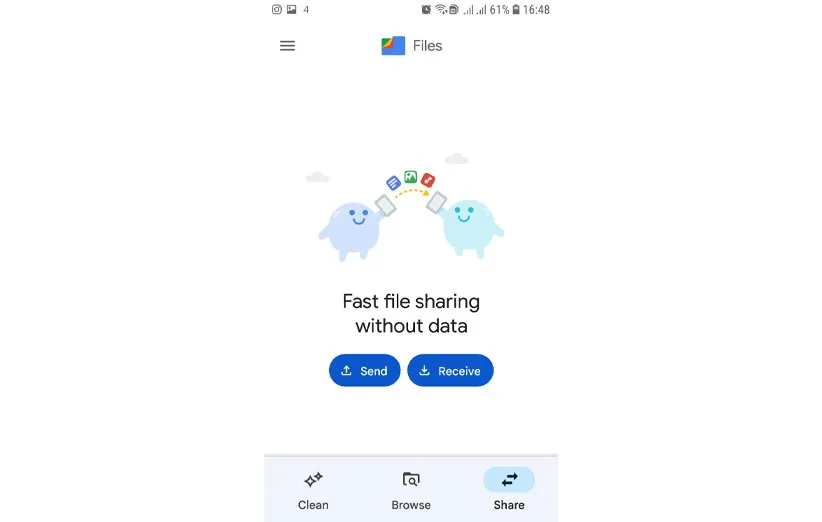Switch to the Clean tab
The image size is (822, 522).
click(313, 489)
